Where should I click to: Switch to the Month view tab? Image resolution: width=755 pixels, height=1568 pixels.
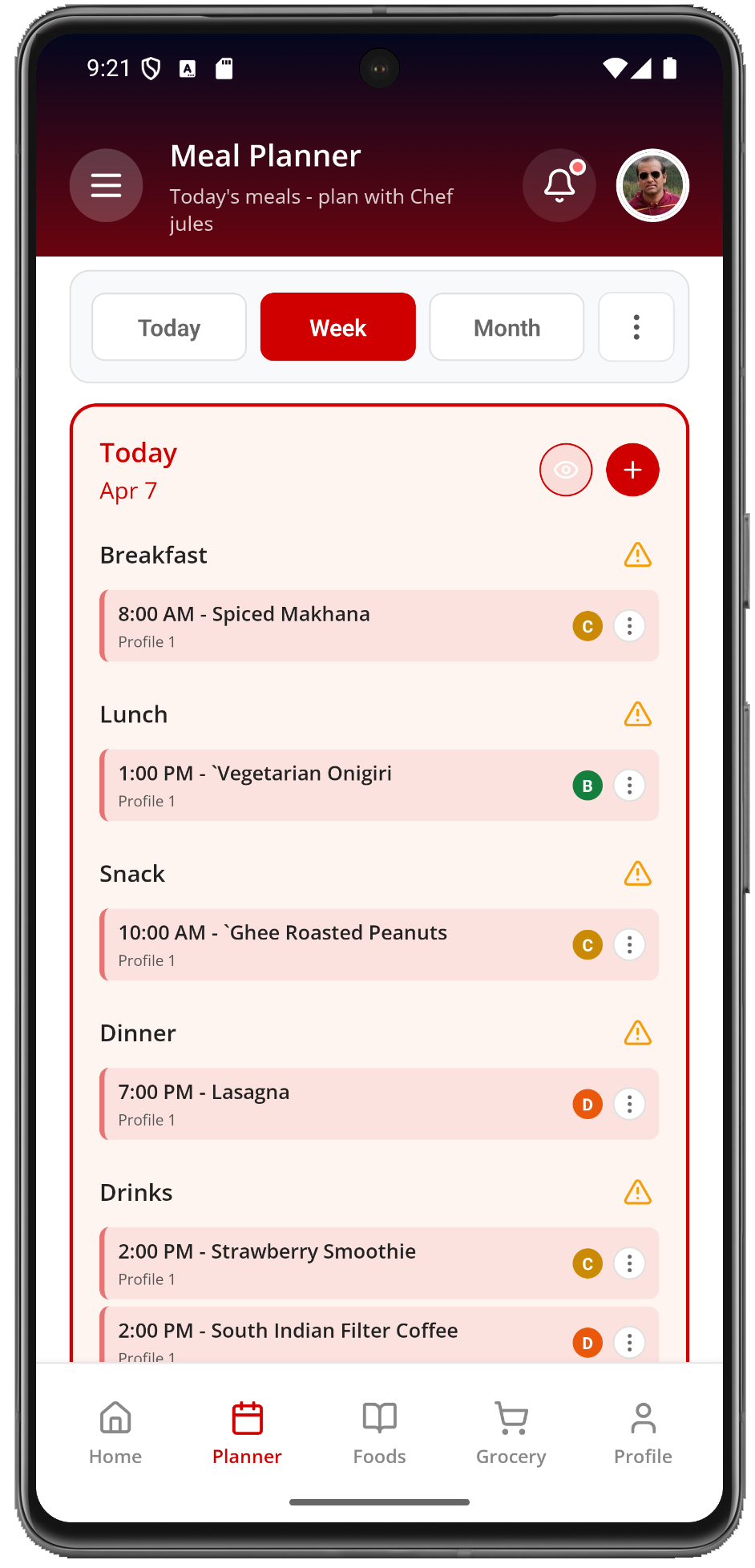tap(507, 326)
